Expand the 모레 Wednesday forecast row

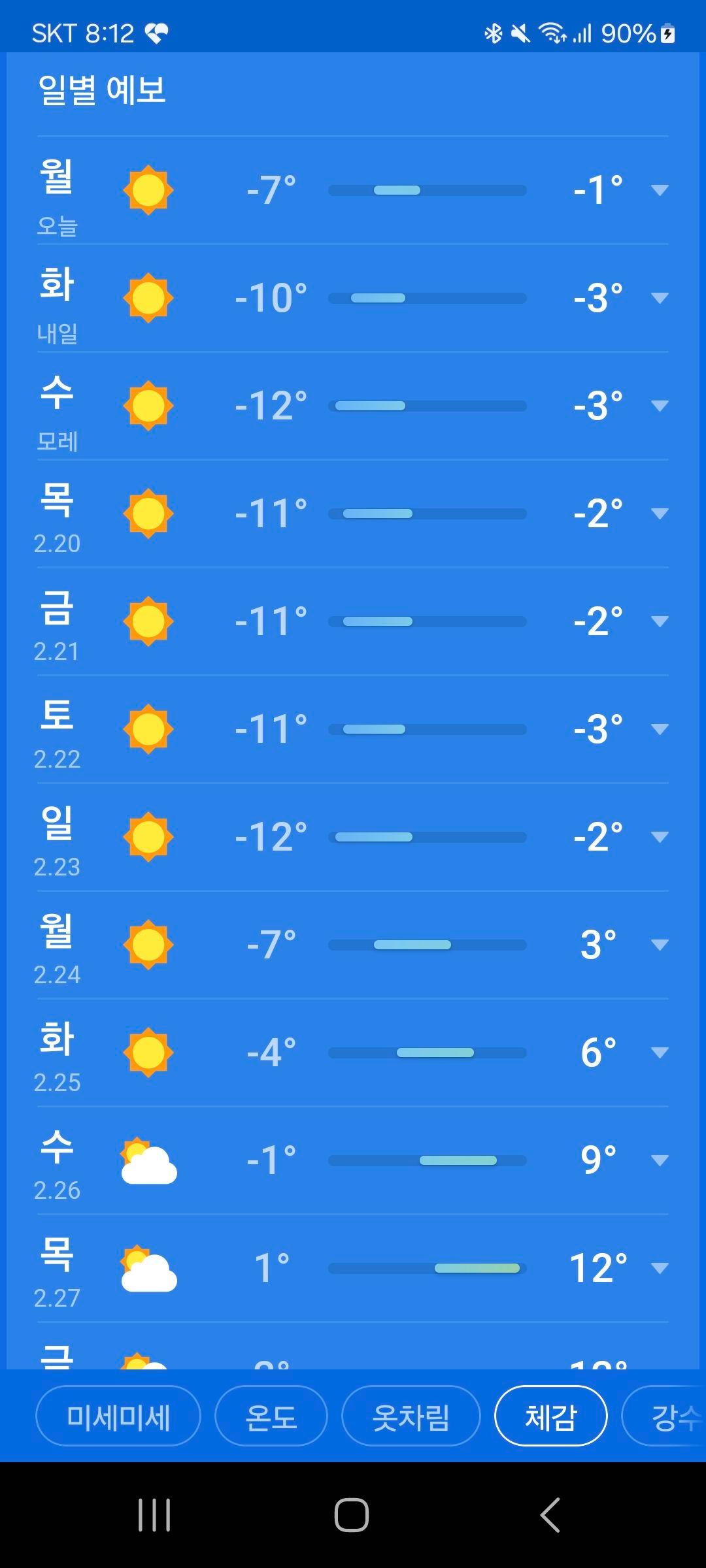click(x=660, y=406)
